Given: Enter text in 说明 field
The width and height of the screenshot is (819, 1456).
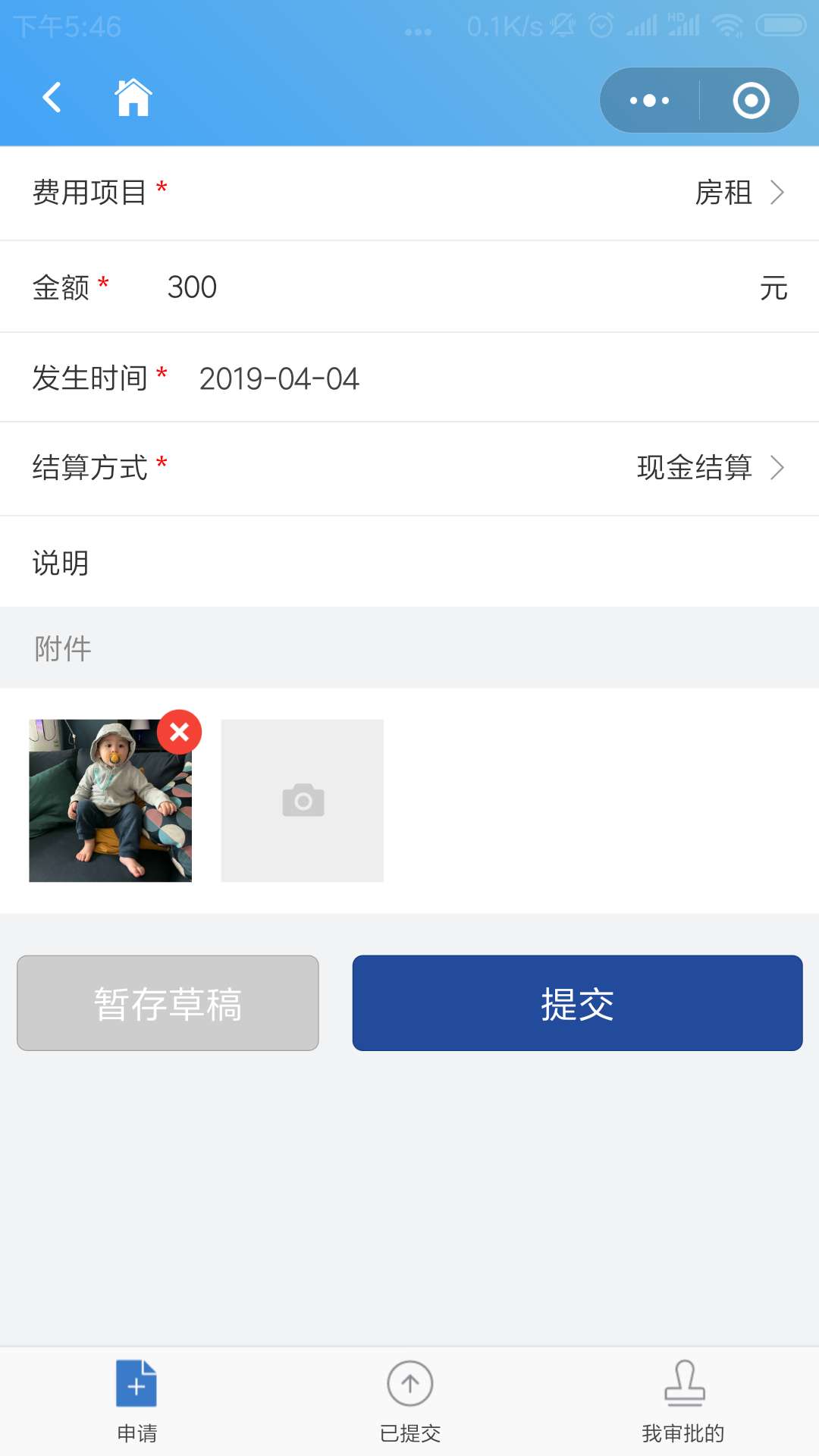Looking at the screenshot, I should point(455,563).
